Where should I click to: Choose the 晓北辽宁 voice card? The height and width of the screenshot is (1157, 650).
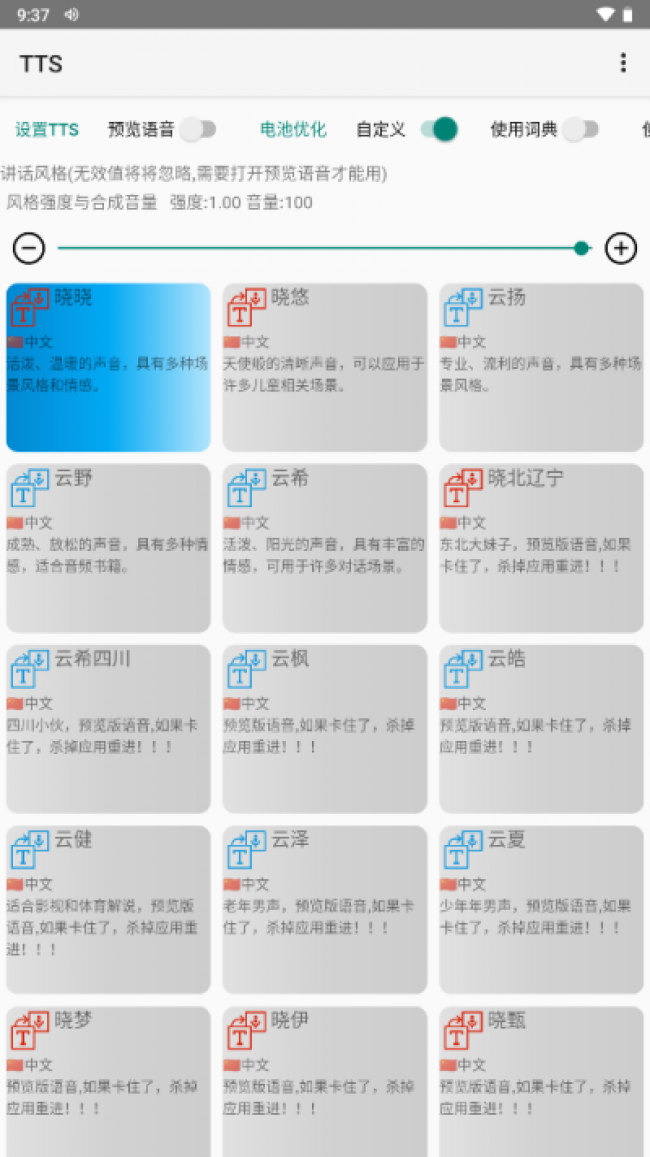coord(541,548)
